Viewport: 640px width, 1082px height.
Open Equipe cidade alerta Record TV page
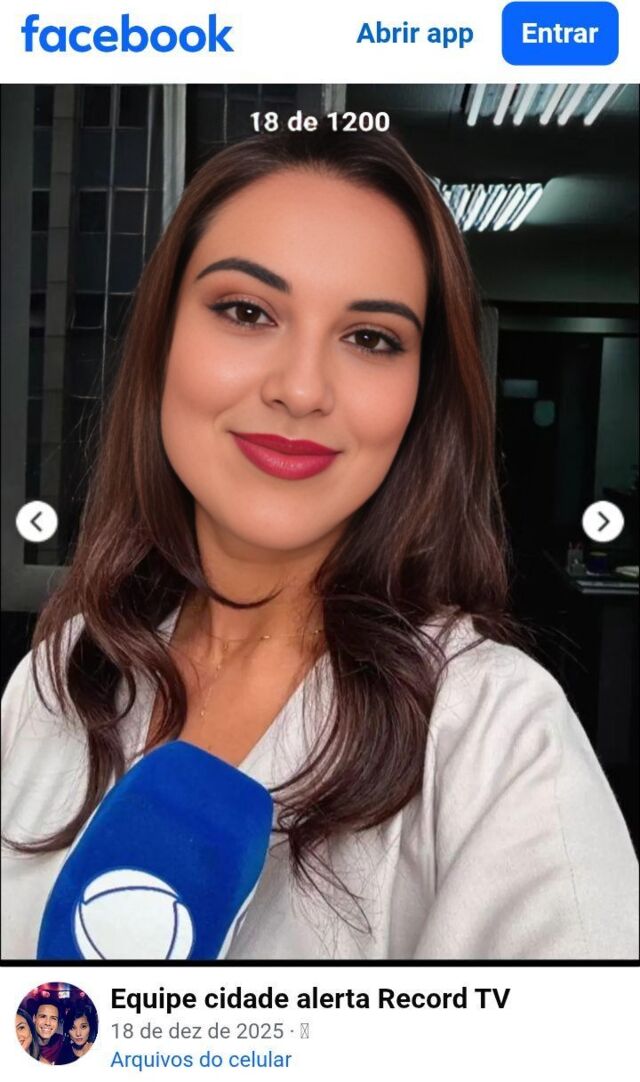coord(309,998)
